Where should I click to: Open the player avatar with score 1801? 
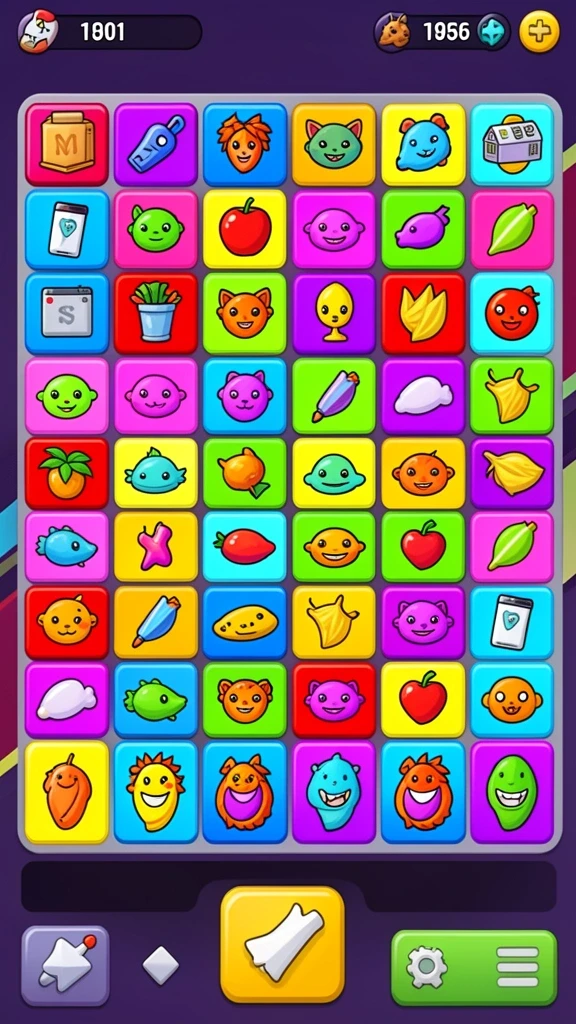tap(38, 31)
